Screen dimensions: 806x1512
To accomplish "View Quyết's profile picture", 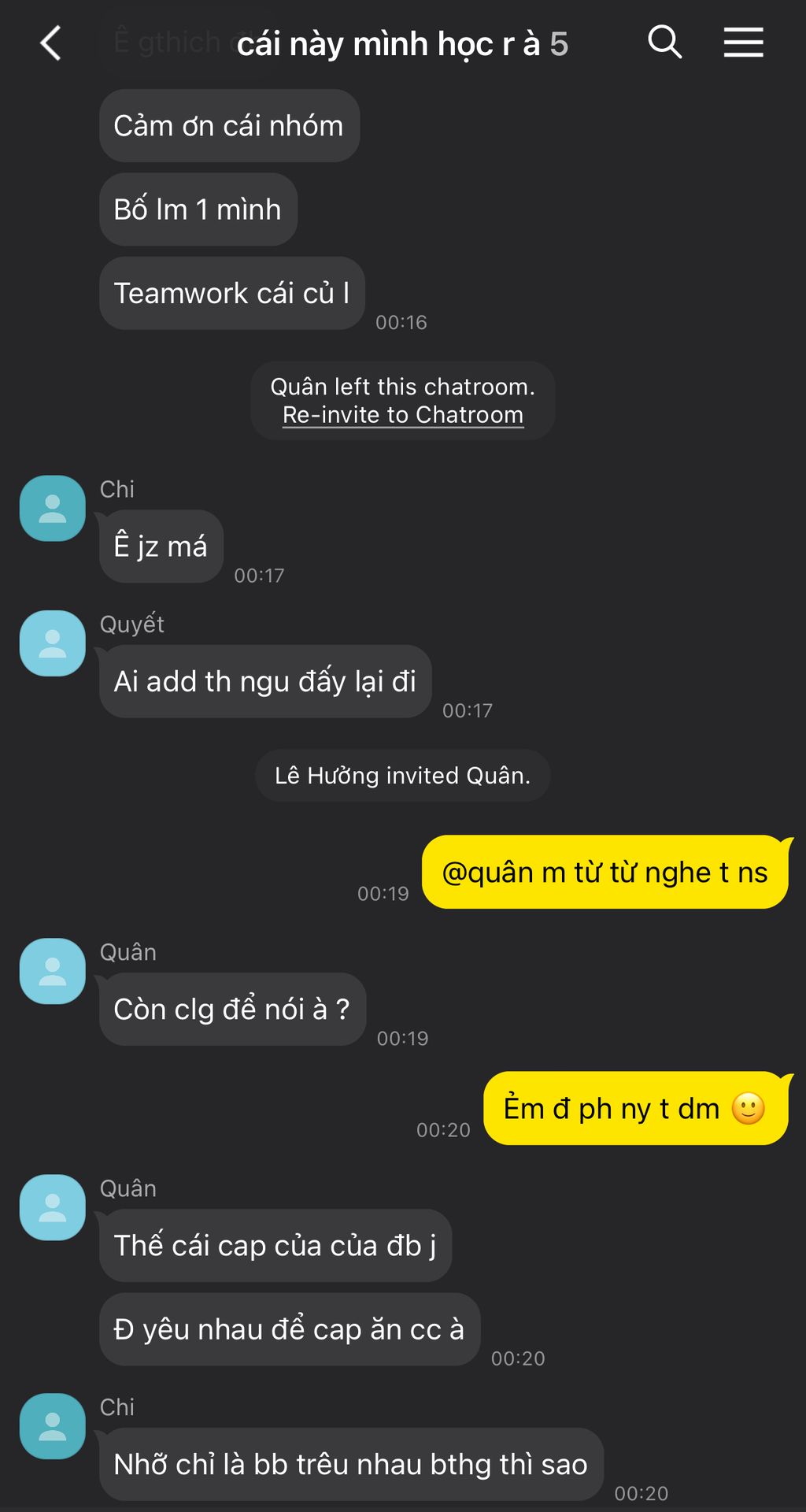I will (53, 643).
